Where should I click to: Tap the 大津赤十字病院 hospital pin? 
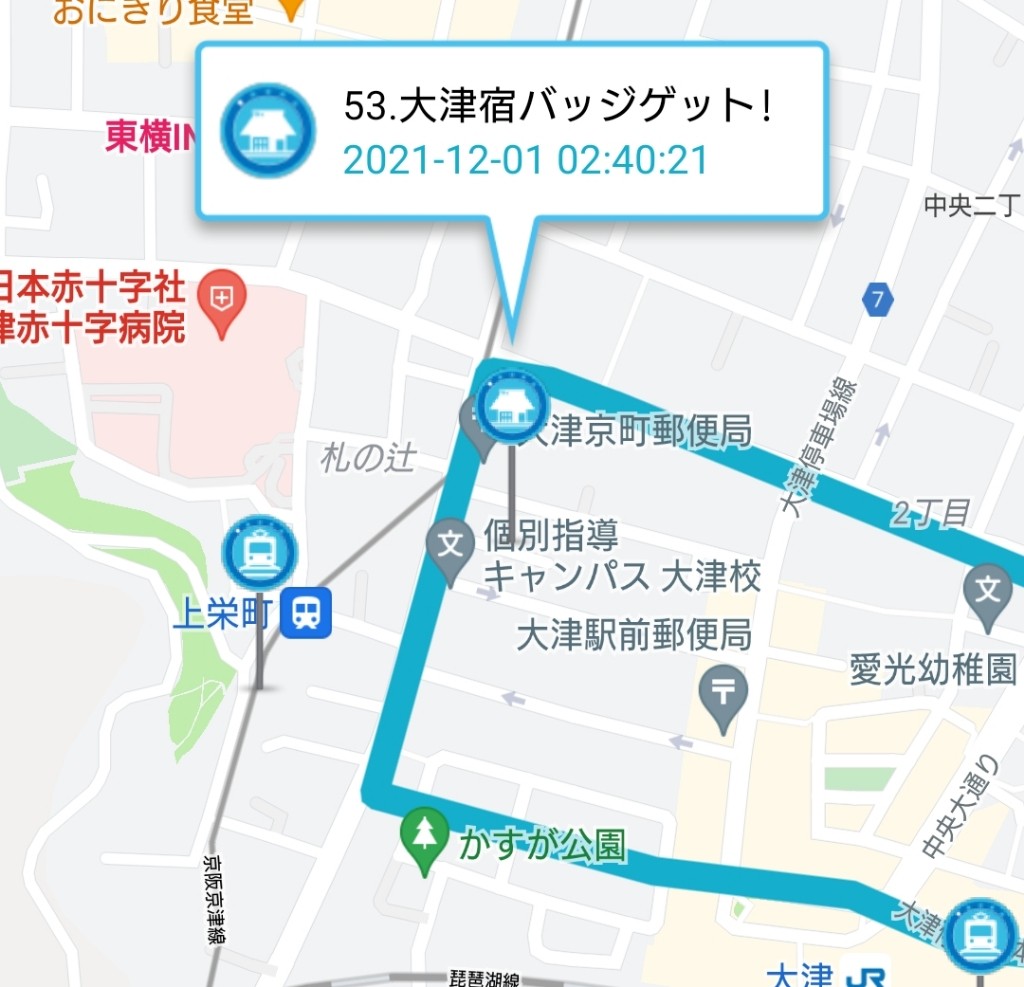pos(222,302)
